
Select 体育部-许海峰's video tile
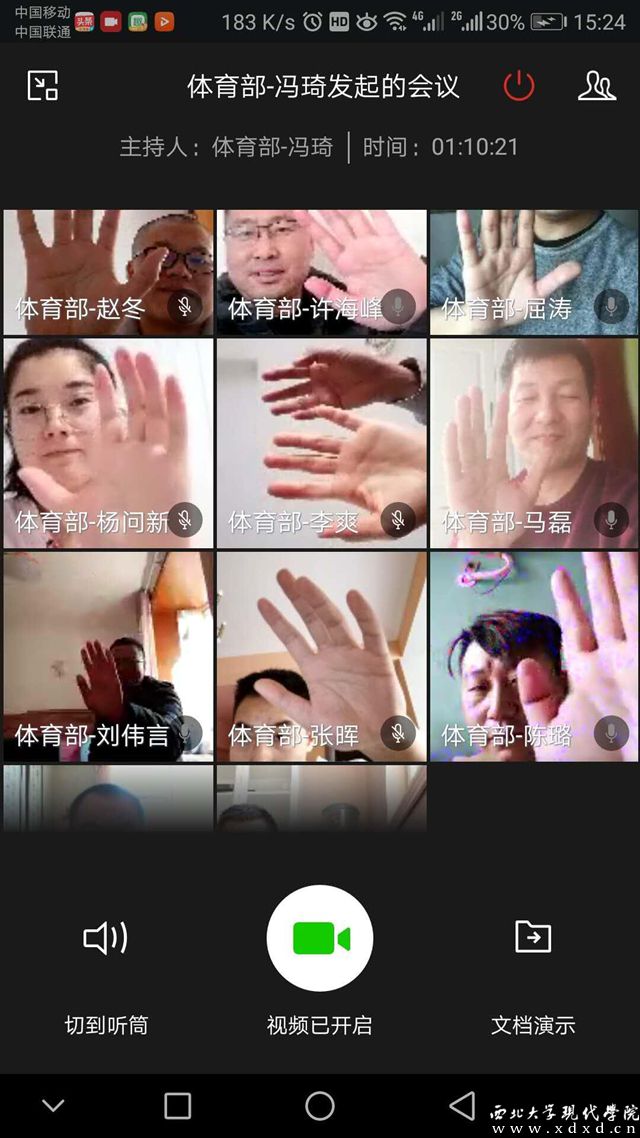pos(321,272)
